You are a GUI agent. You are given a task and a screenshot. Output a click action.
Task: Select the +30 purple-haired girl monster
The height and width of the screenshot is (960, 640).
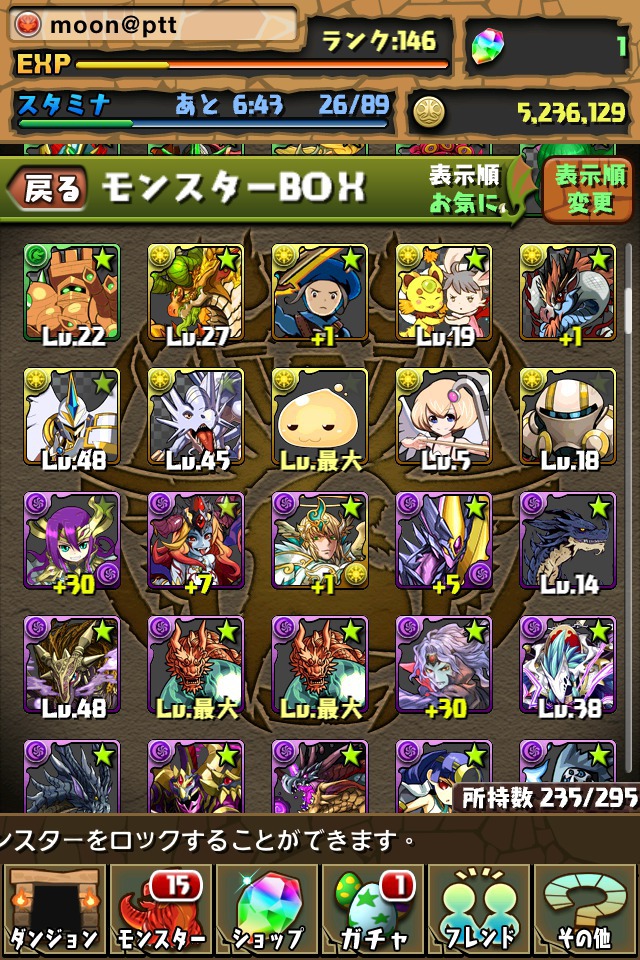[72, 540]
